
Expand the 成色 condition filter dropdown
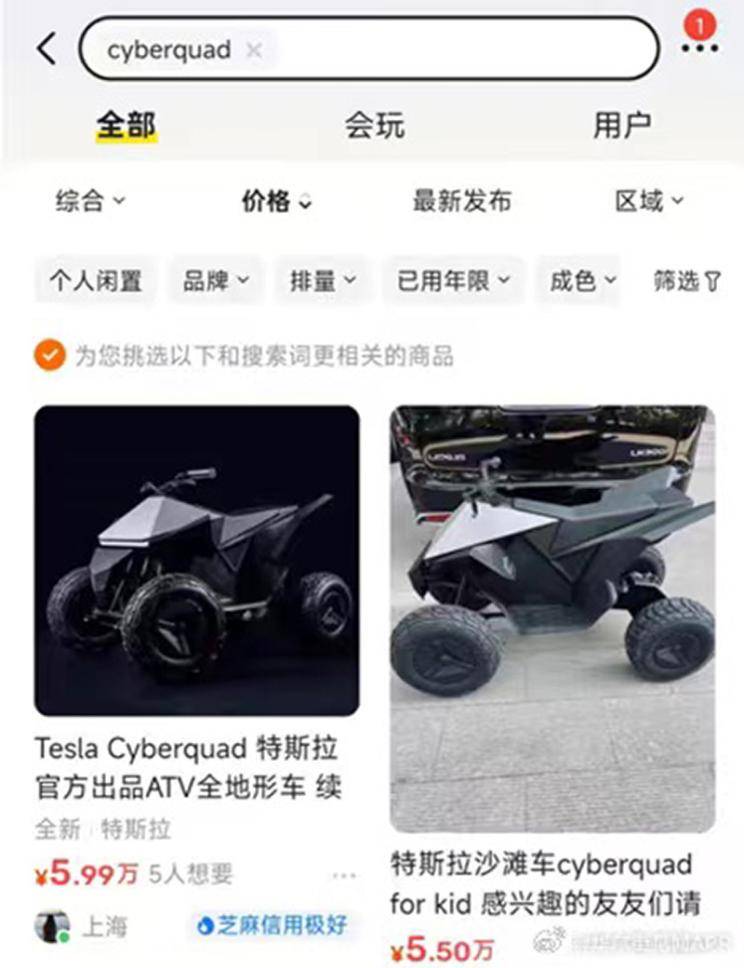point(578,281)
